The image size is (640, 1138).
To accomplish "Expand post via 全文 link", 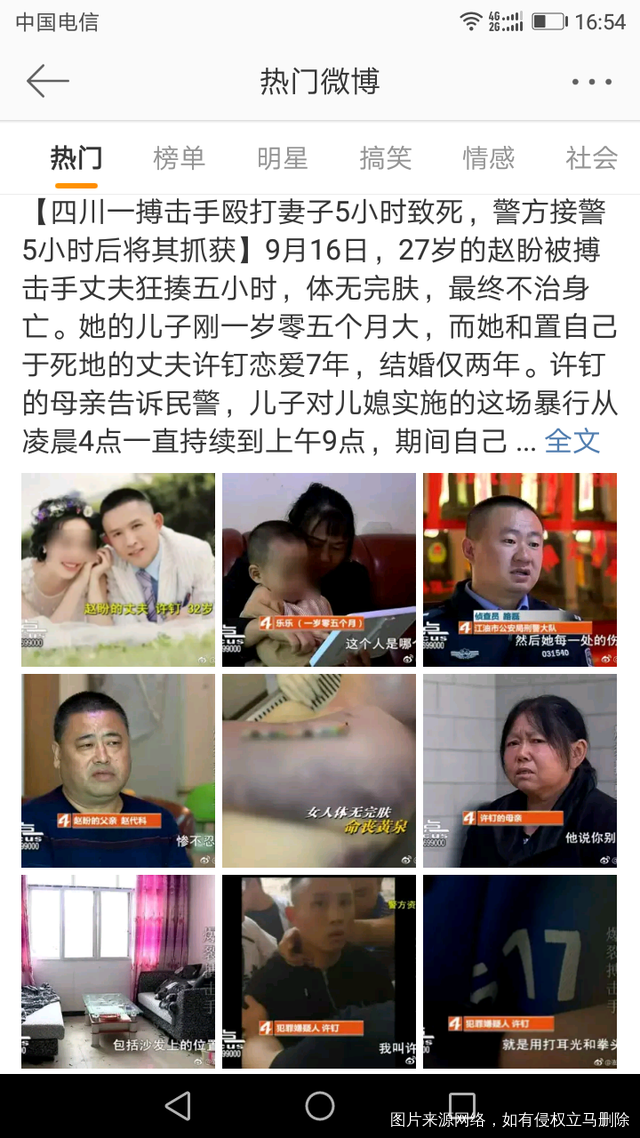I will tap(572, 441).
